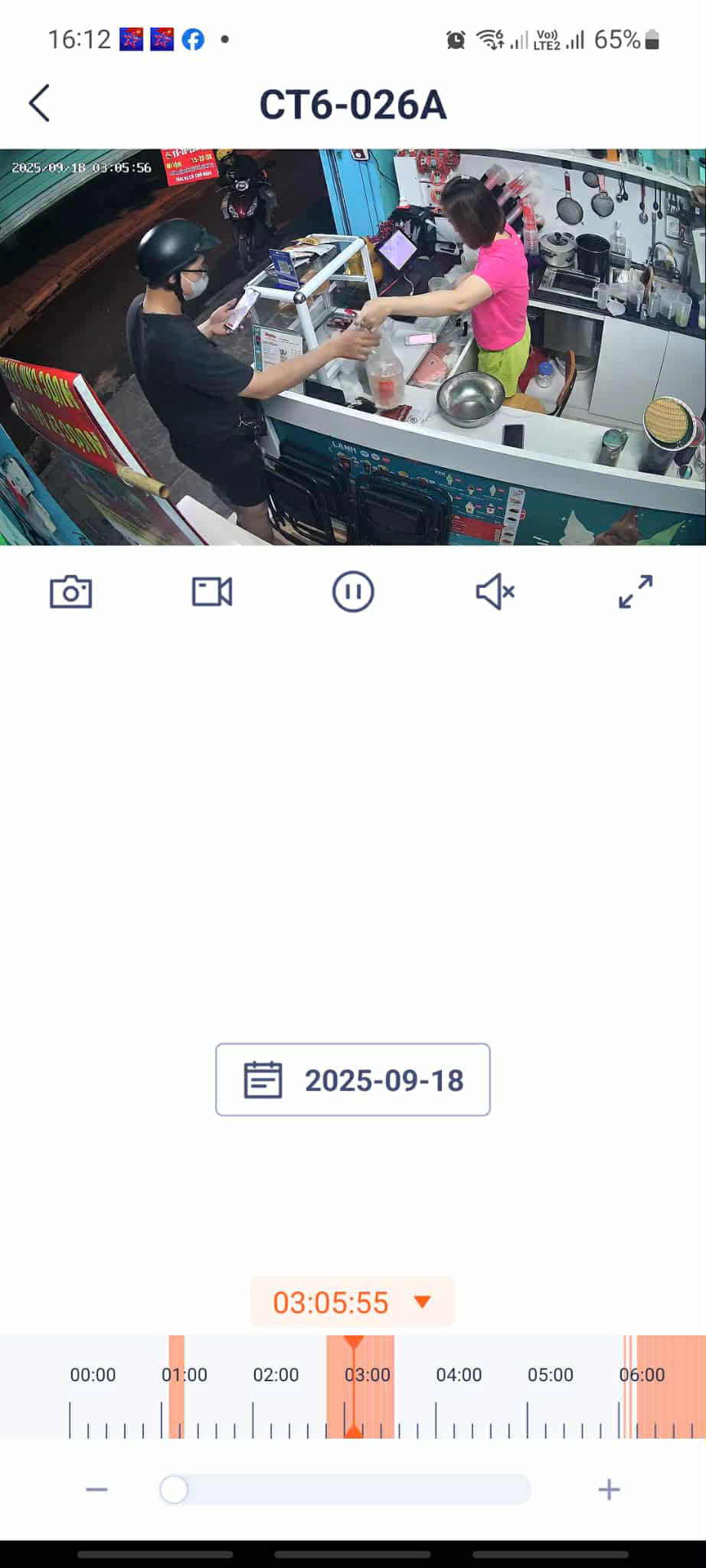Open the 03:05:55 time dropdown
Screen dimensions: 706x1568
coord(352,1302)
